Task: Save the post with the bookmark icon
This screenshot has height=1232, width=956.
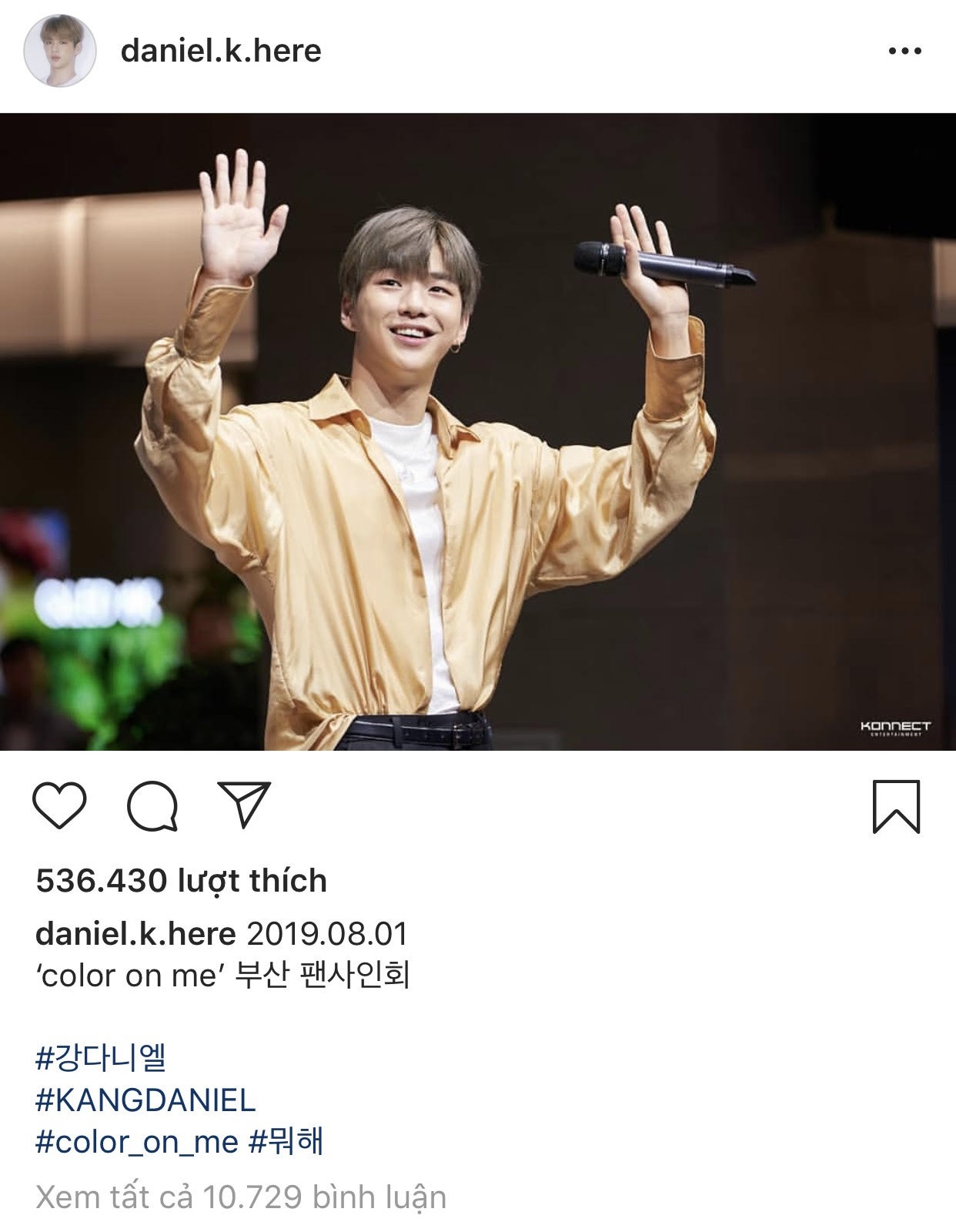Action: [896, 806]
